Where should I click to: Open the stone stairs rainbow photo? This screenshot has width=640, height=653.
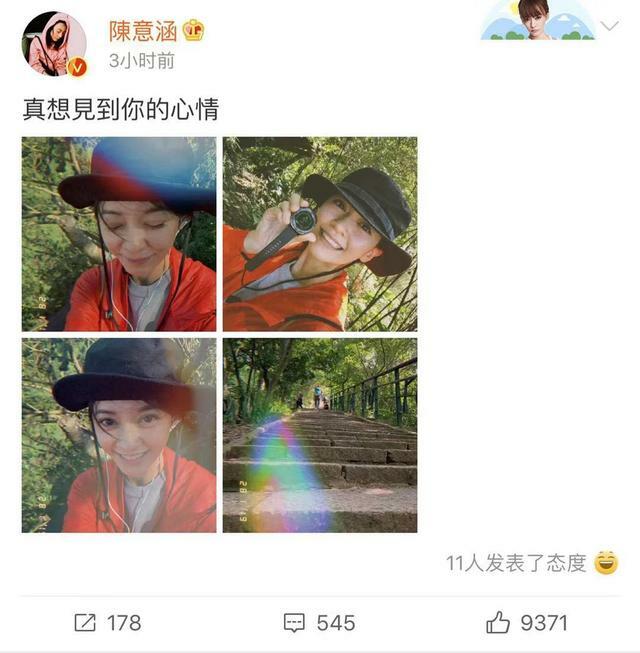(320, 434)
